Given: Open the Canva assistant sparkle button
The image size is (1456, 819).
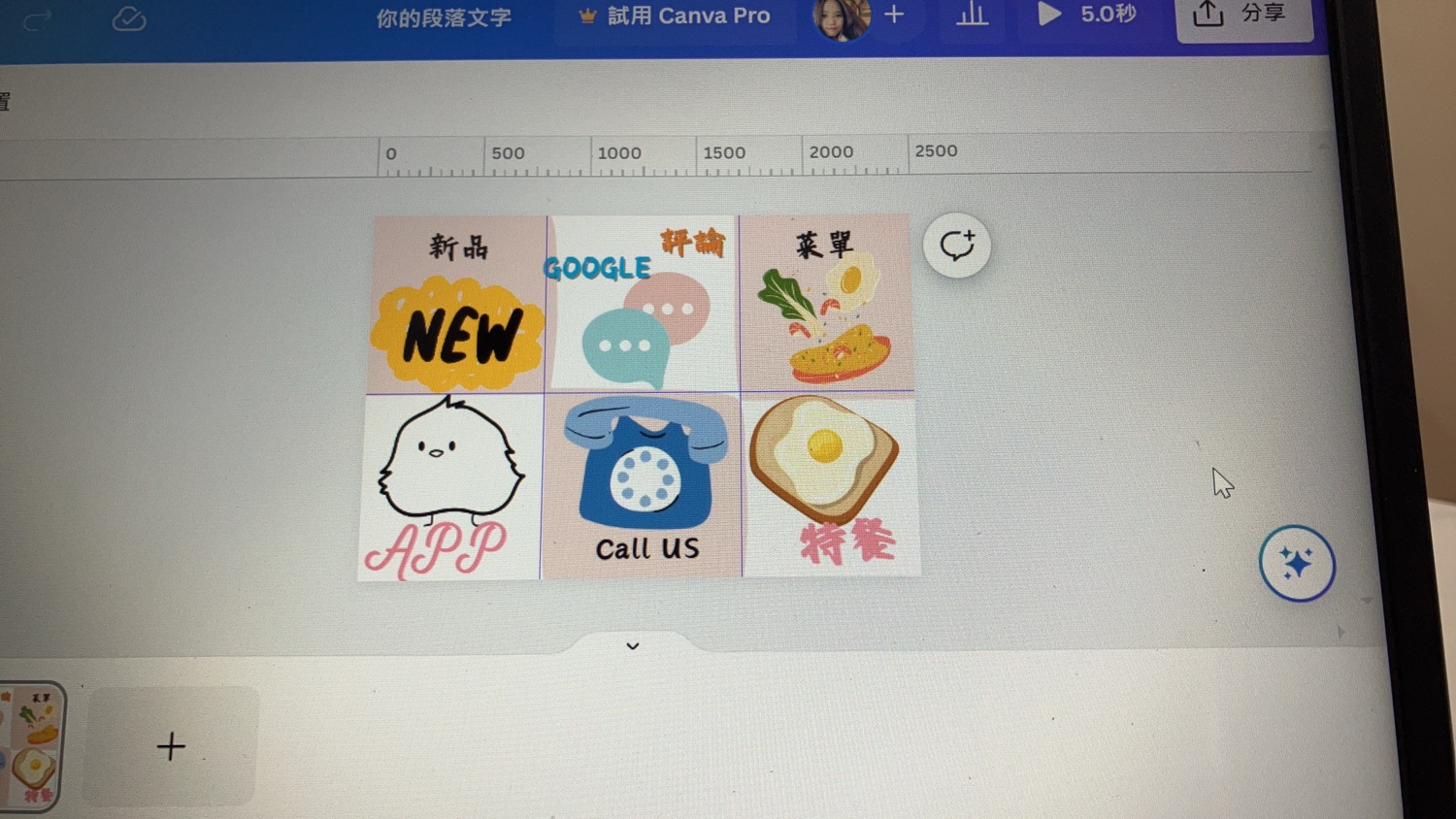Looking at the screenshot, I should click(1297, 564).
